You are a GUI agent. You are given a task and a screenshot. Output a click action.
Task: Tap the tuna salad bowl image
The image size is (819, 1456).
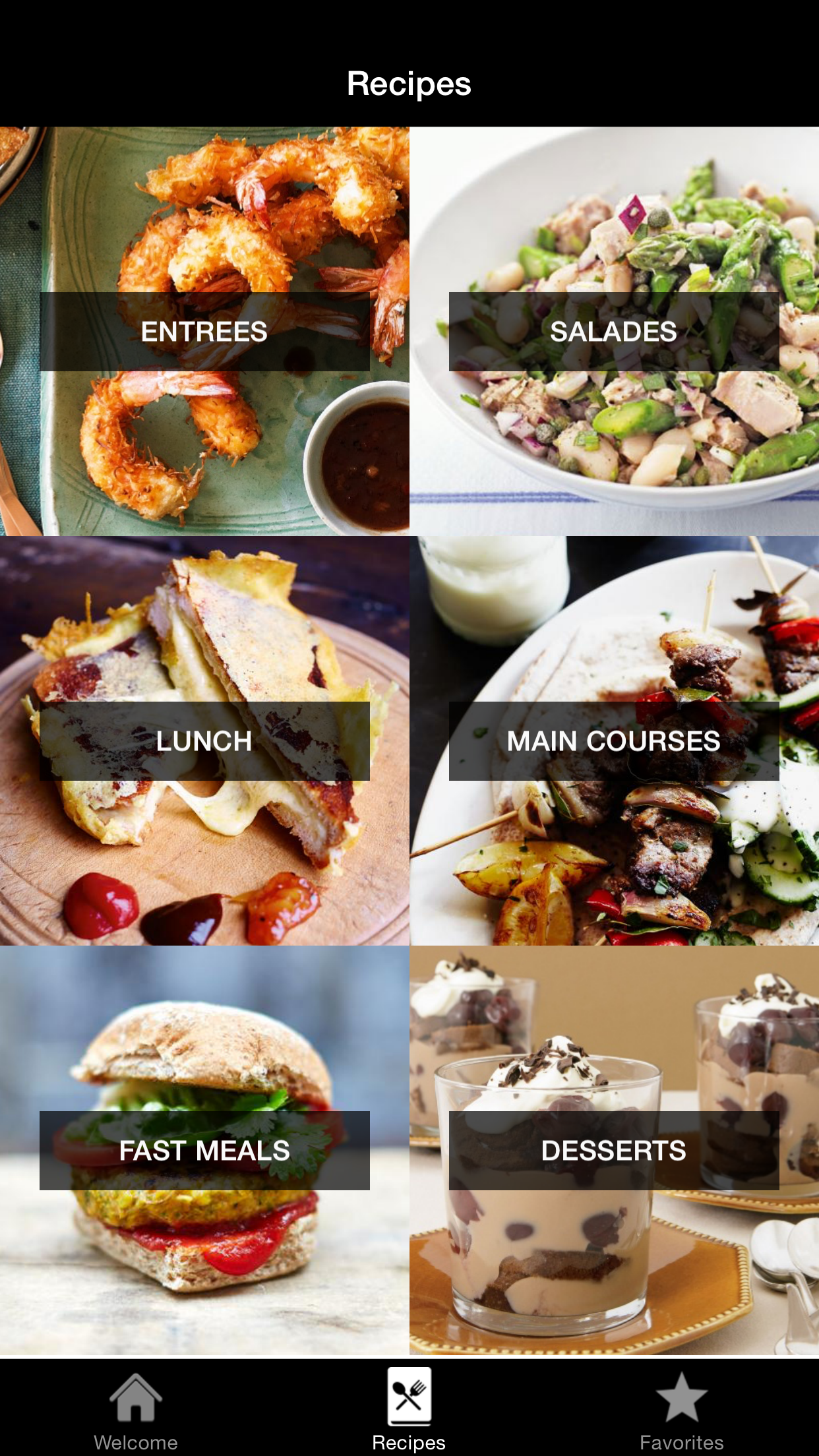tap(613, 429)
